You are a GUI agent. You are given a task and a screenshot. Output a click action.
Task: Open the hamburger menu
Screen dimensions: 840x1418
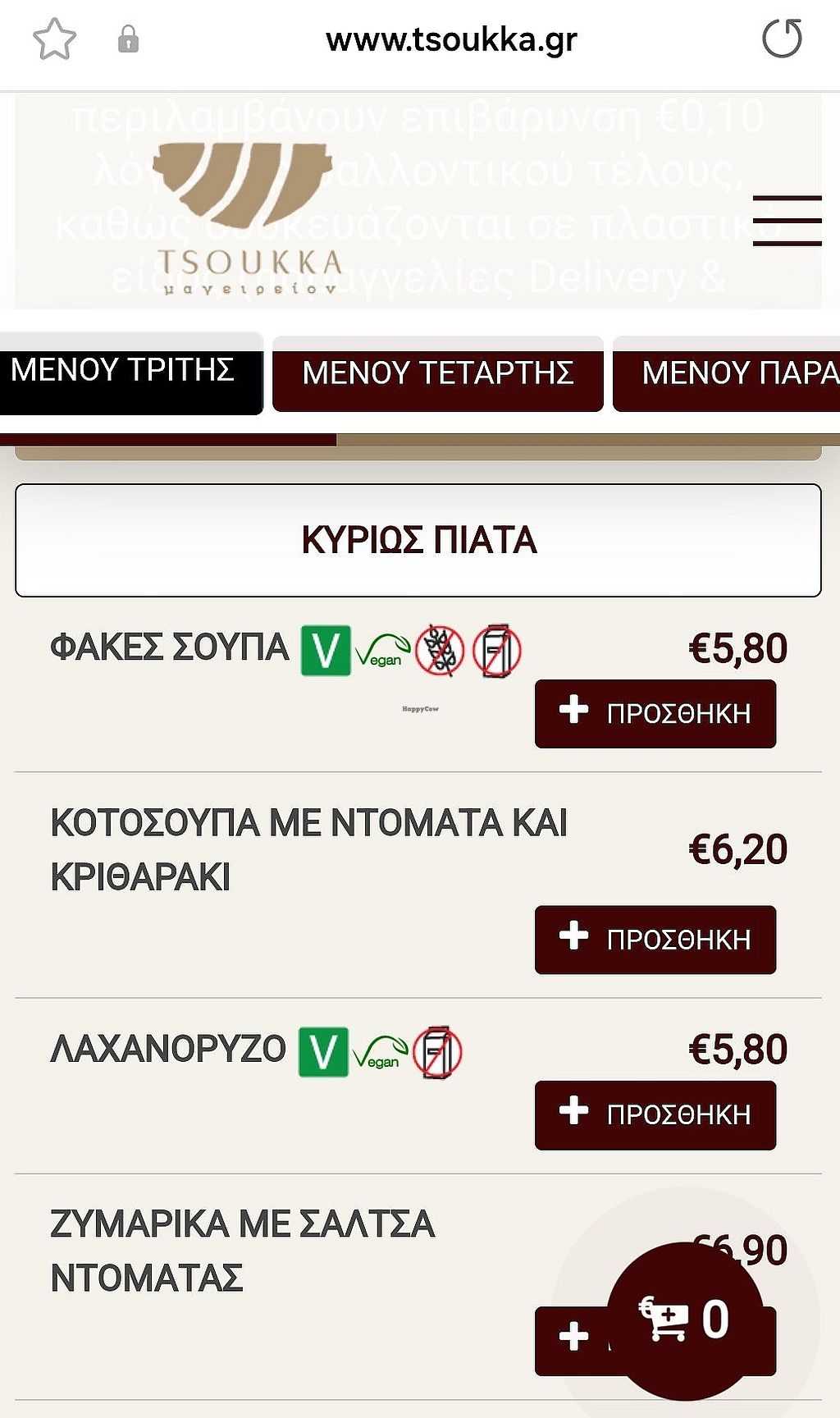pos(787,220)
